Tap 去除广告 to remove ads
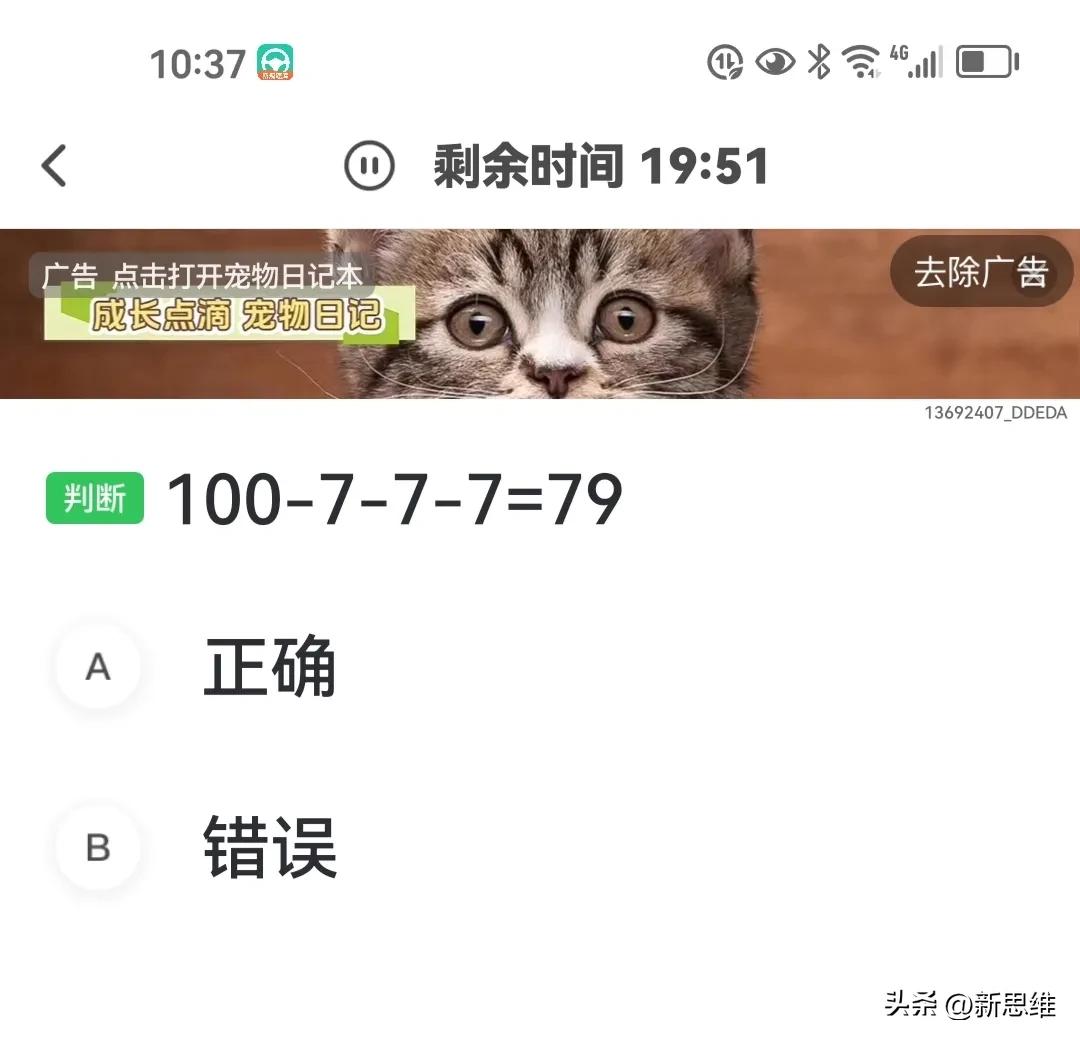Screen dimensions: 1080x1042 pyautogui.click(x=980, y=272)
